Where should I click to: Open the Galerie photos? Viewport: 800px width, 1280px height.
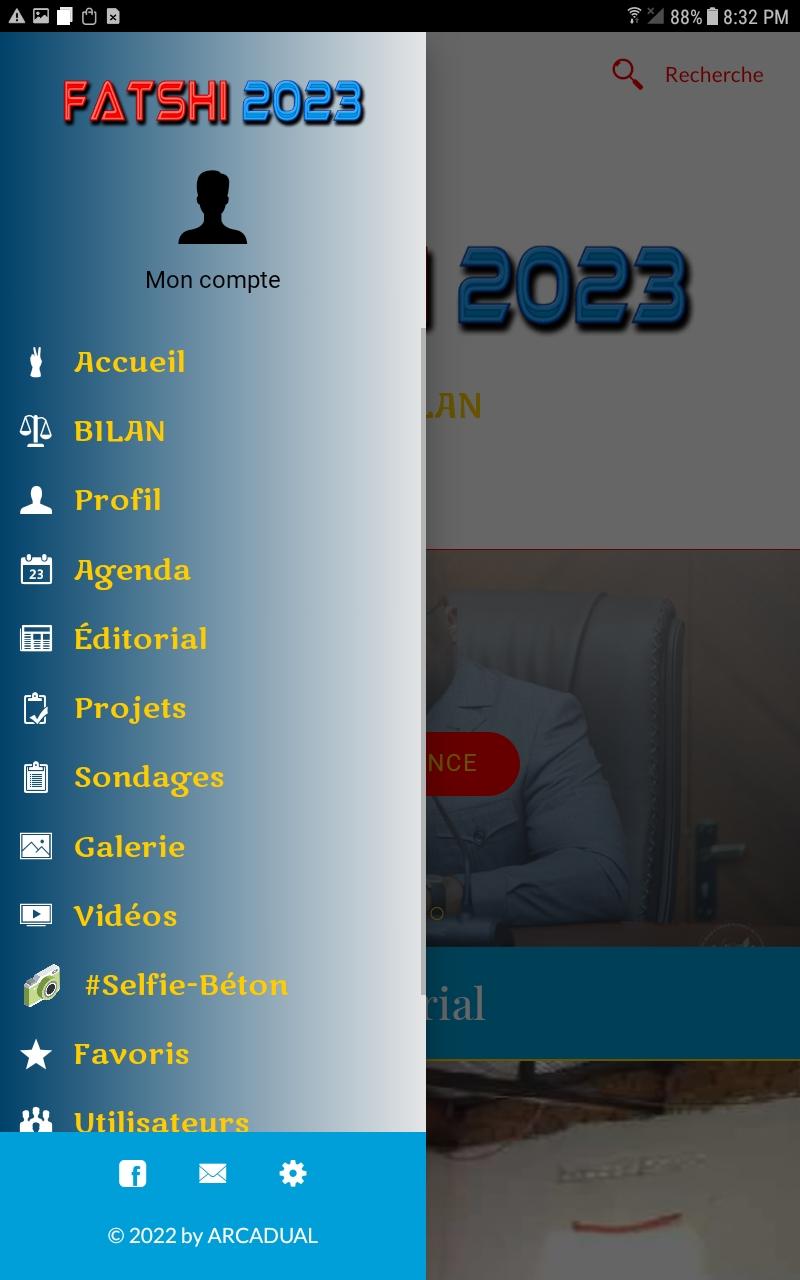pos(129,847)
